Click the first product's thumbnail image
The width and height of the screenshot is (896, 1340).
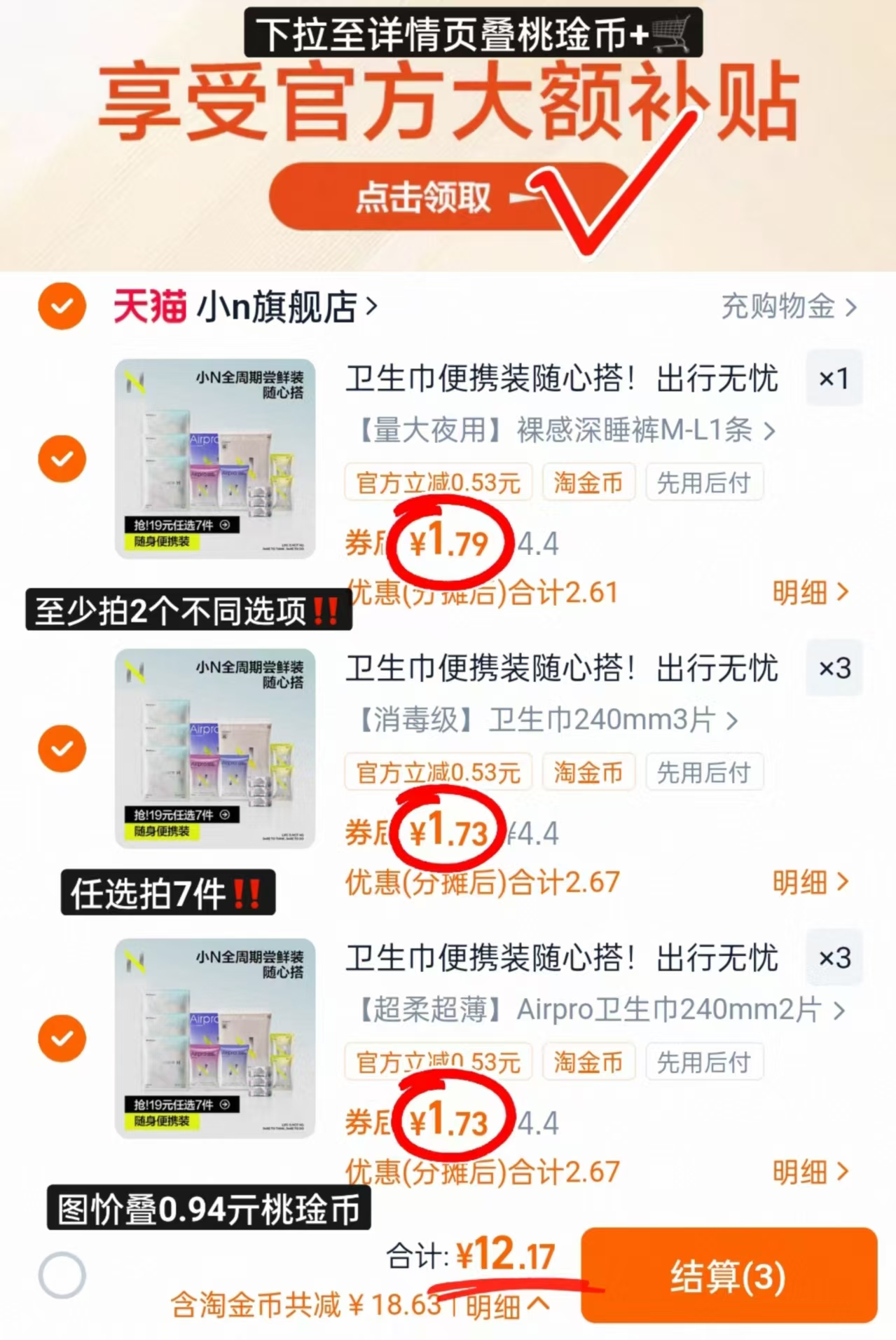coord(215,459)
